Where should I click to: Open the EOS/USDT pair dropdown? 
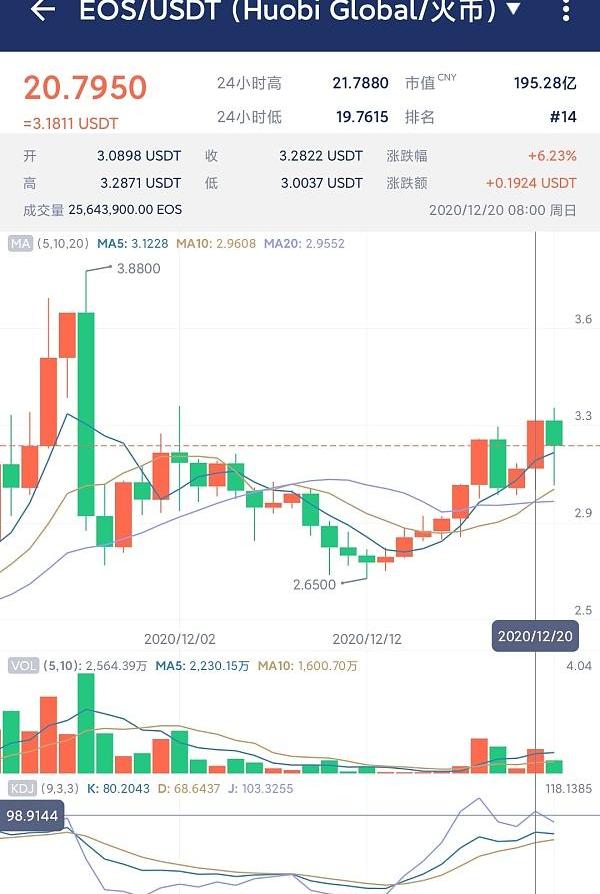click(x=514, y=10)
